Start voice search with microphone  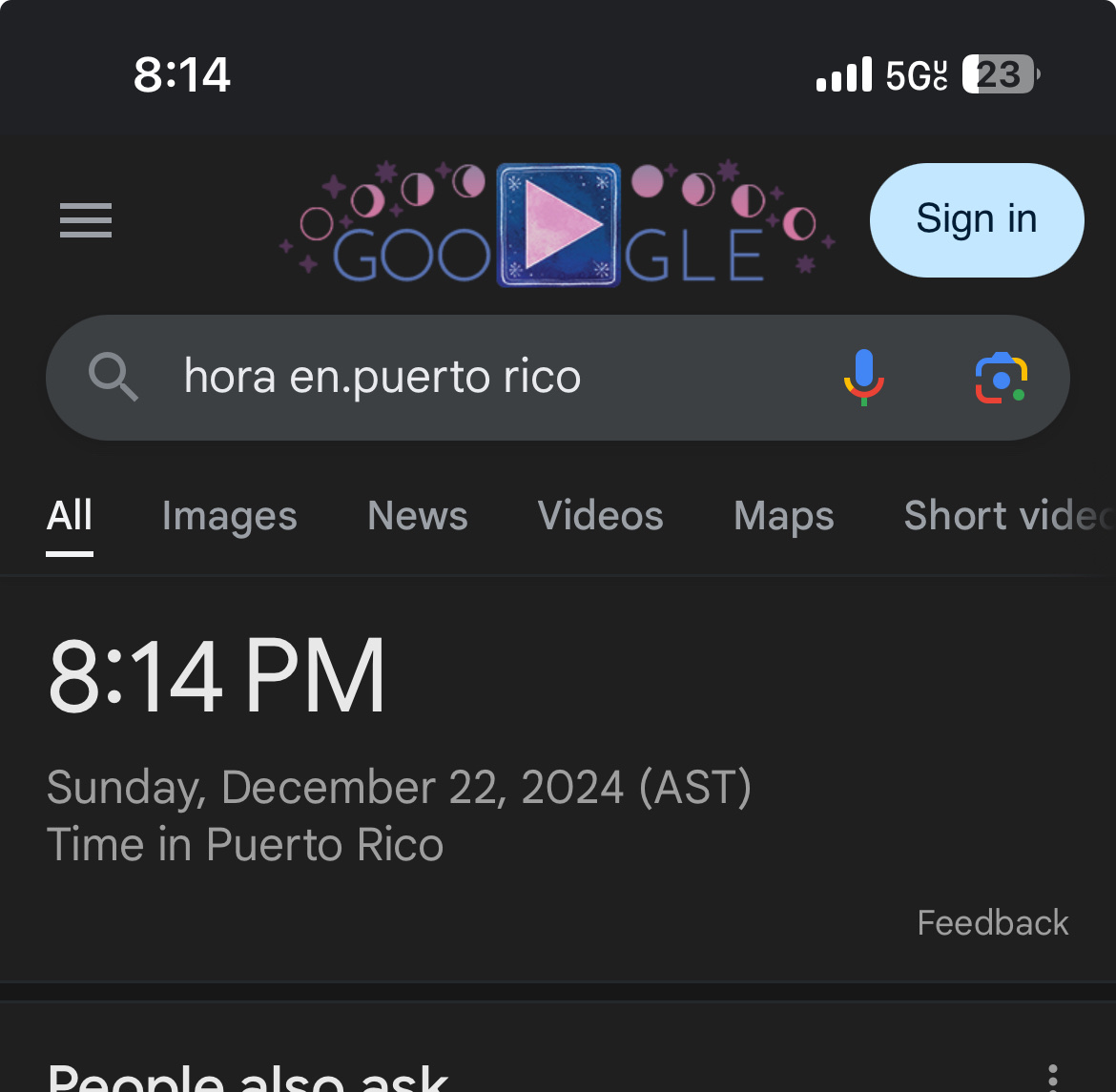click(x=863, y=378)
